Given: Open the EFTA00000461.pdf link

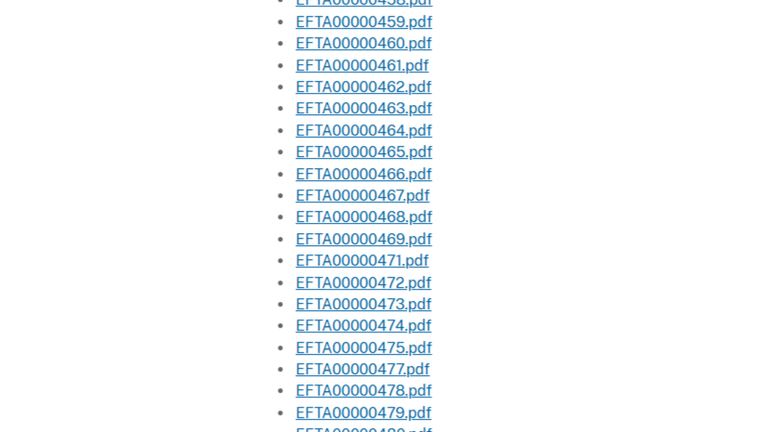Looking at the screenshot, I should (x=361, y=65).
